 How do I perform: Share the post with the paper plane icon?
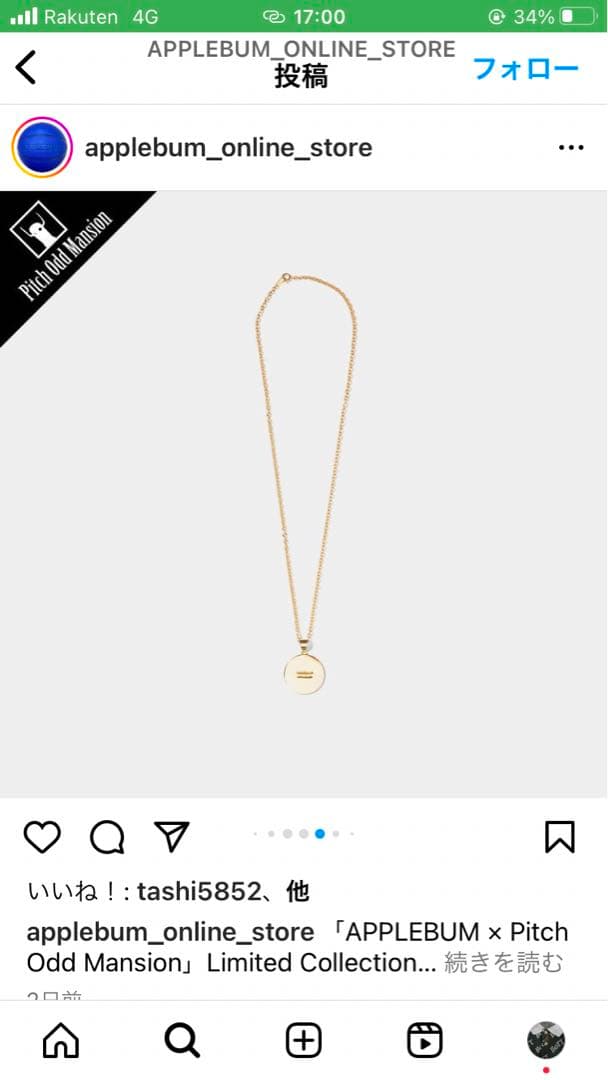coord(171,836)
